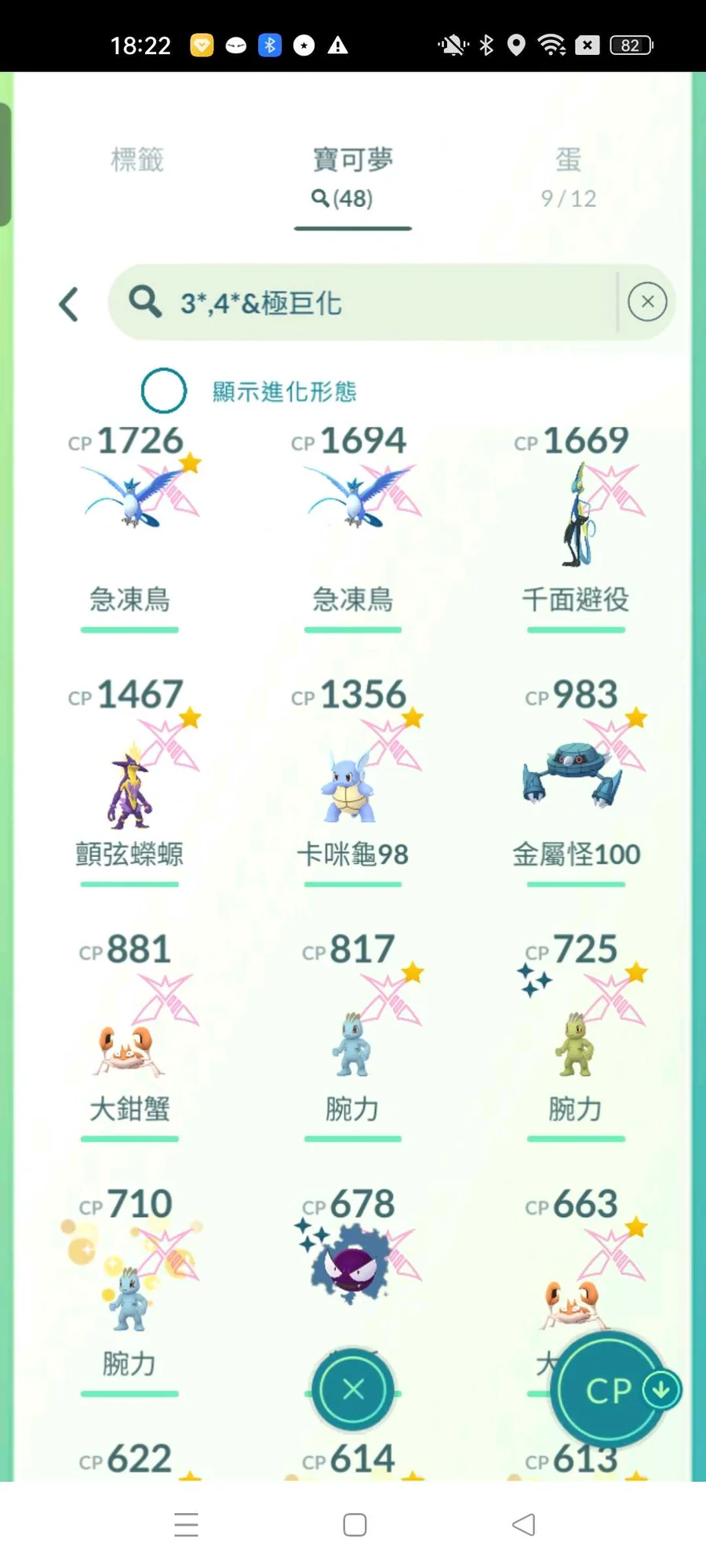
Task: Open 顫弦蠑螈 CP 1467
Action: [130, 776]
